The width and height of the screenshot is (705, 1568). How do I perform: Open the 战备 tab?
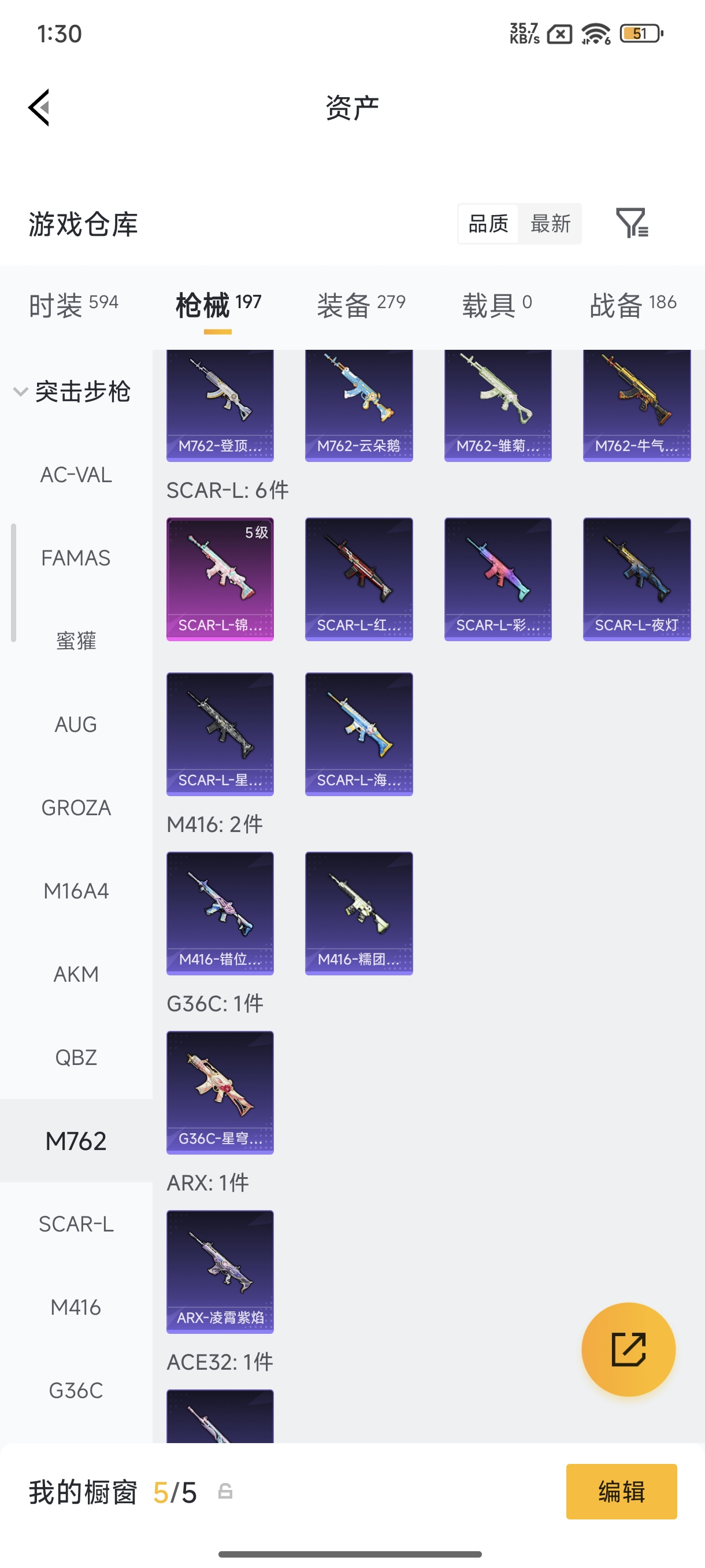(633, 304)
